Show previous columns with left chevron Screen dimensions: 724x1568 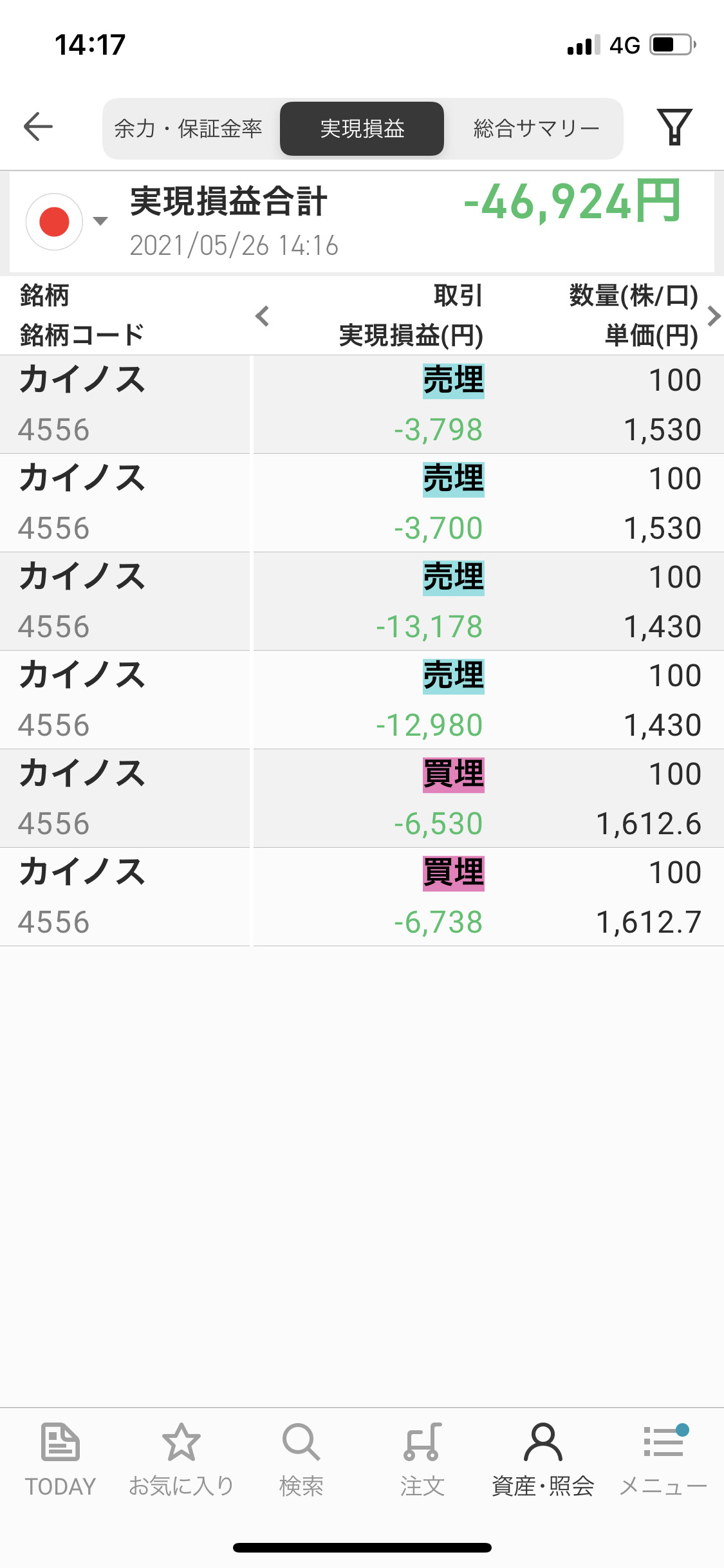pyautogui.click(x=262, y=316)
